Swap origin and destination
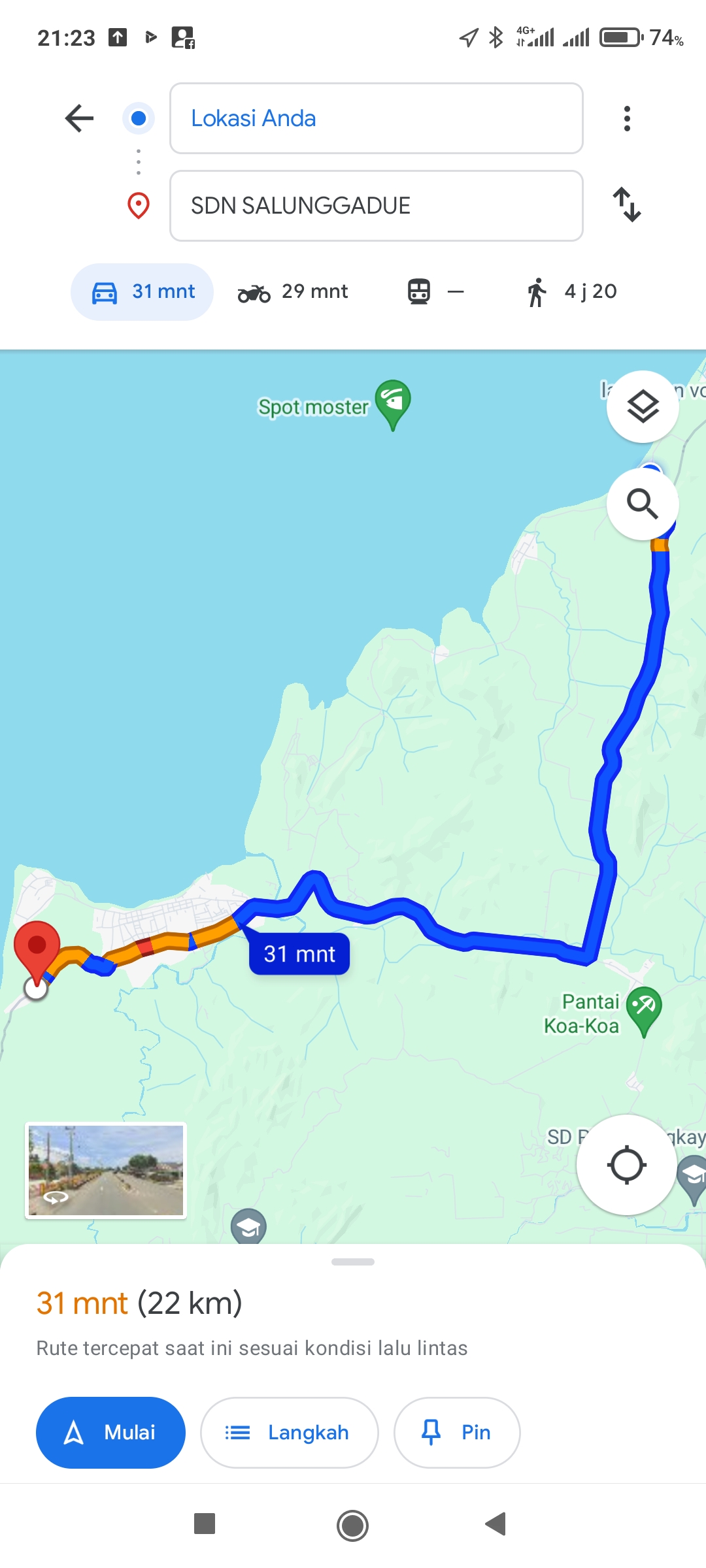The height and width of the screenshot is (1568, 706). pos(627,205)
